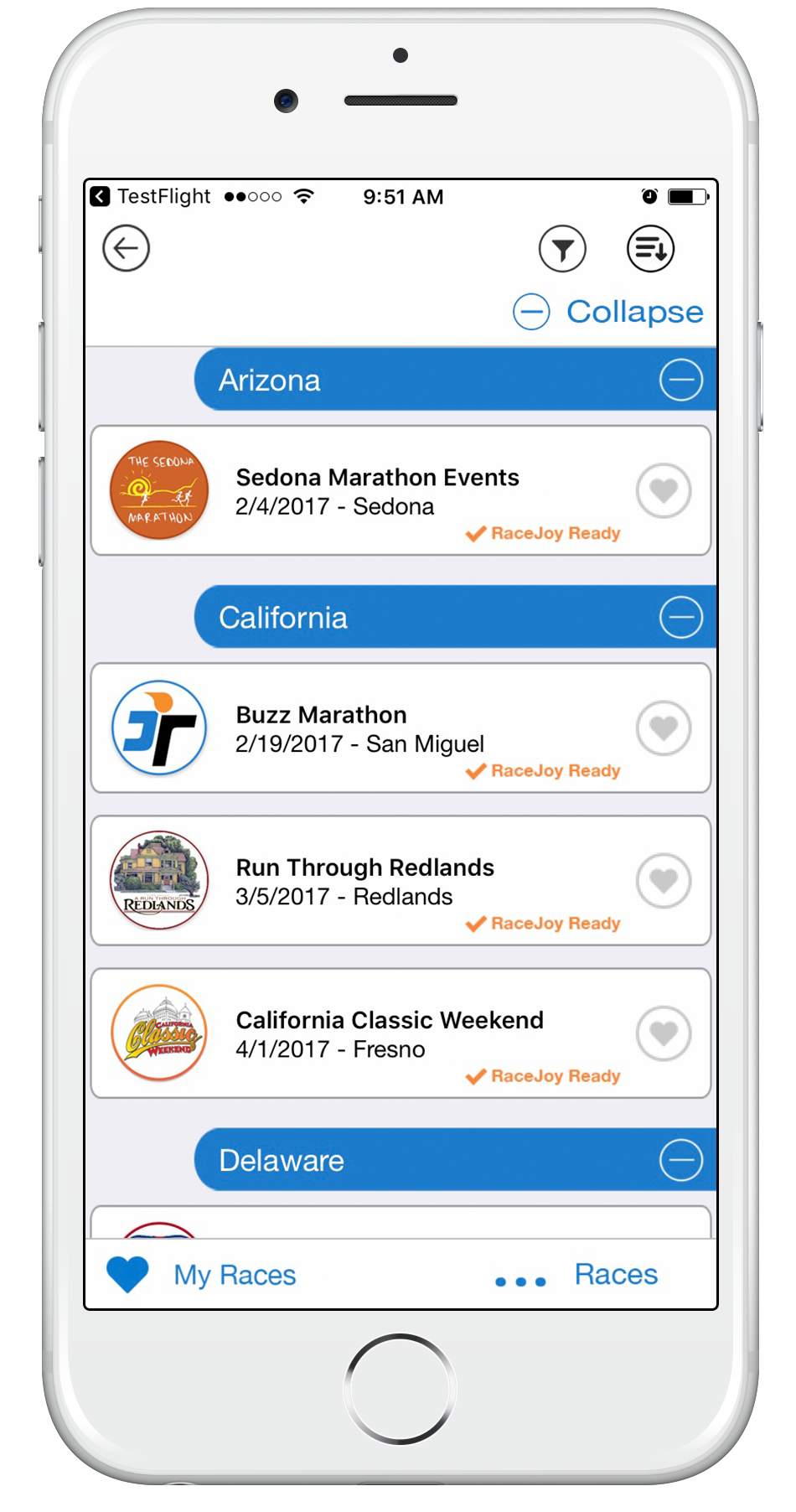Open the Buzz Marathon race card
This screenshot has height=1512, width=796.
coord(377,728)
